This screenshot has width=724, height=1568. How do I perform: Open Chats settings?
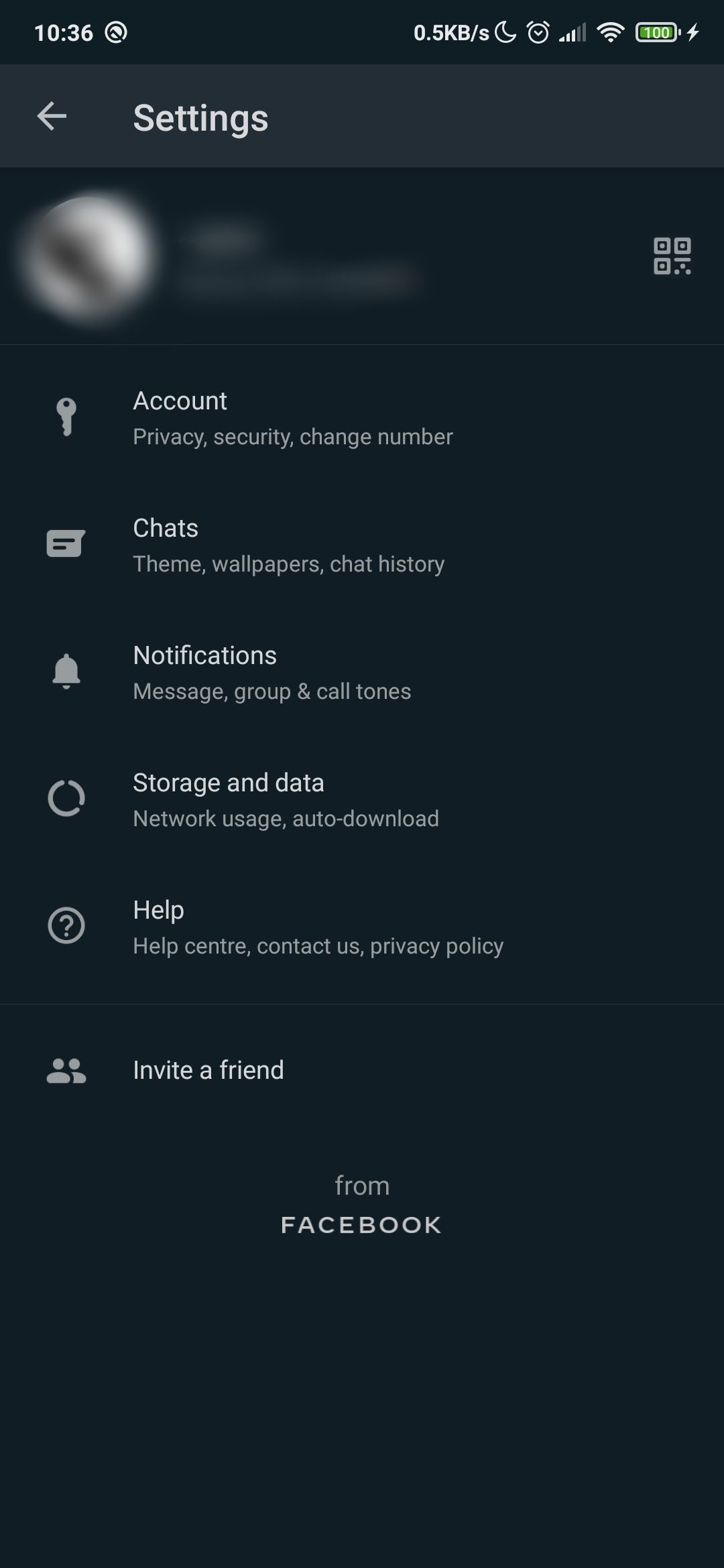pyautogui.click(x=288, y=545)
